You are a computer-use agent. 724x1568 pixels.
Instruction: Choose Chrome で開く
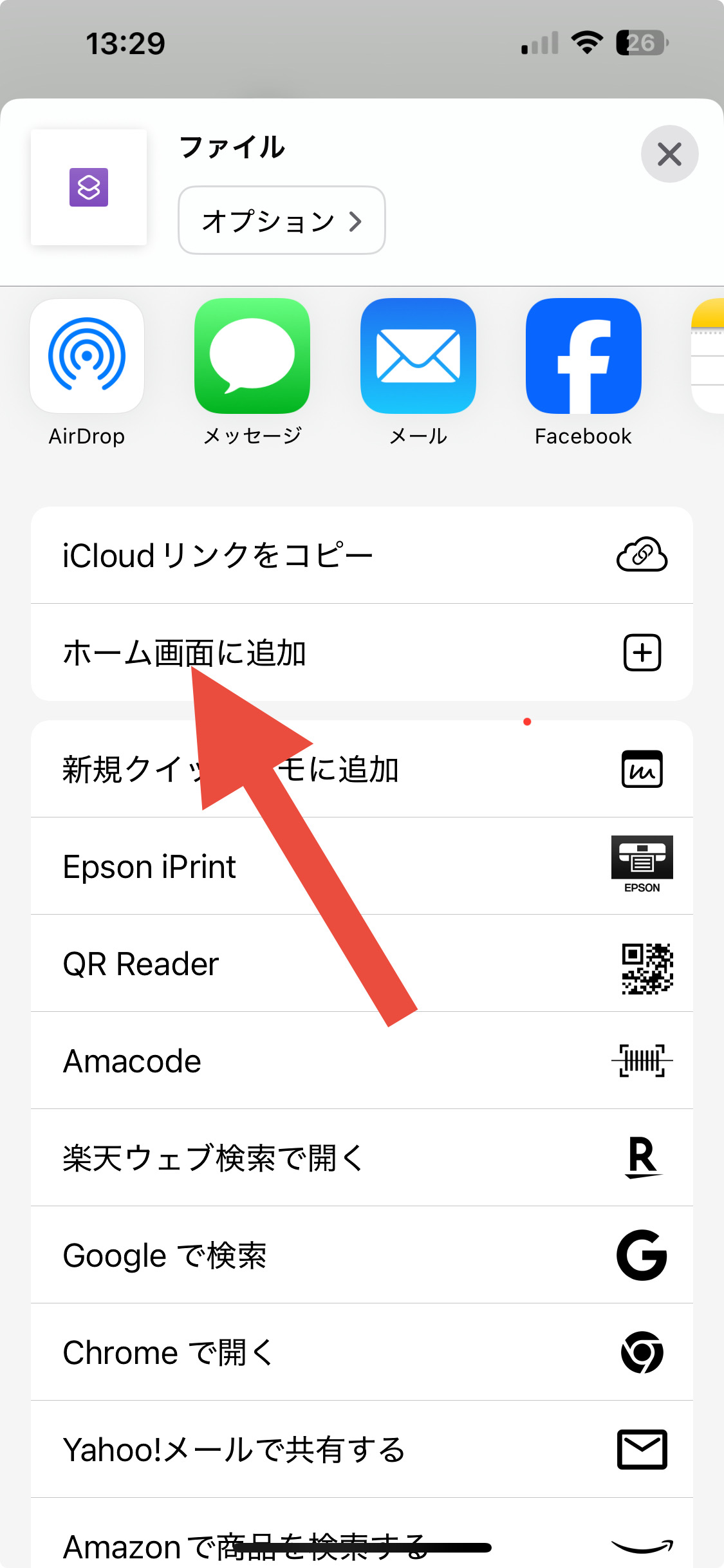pos(362,1352)
